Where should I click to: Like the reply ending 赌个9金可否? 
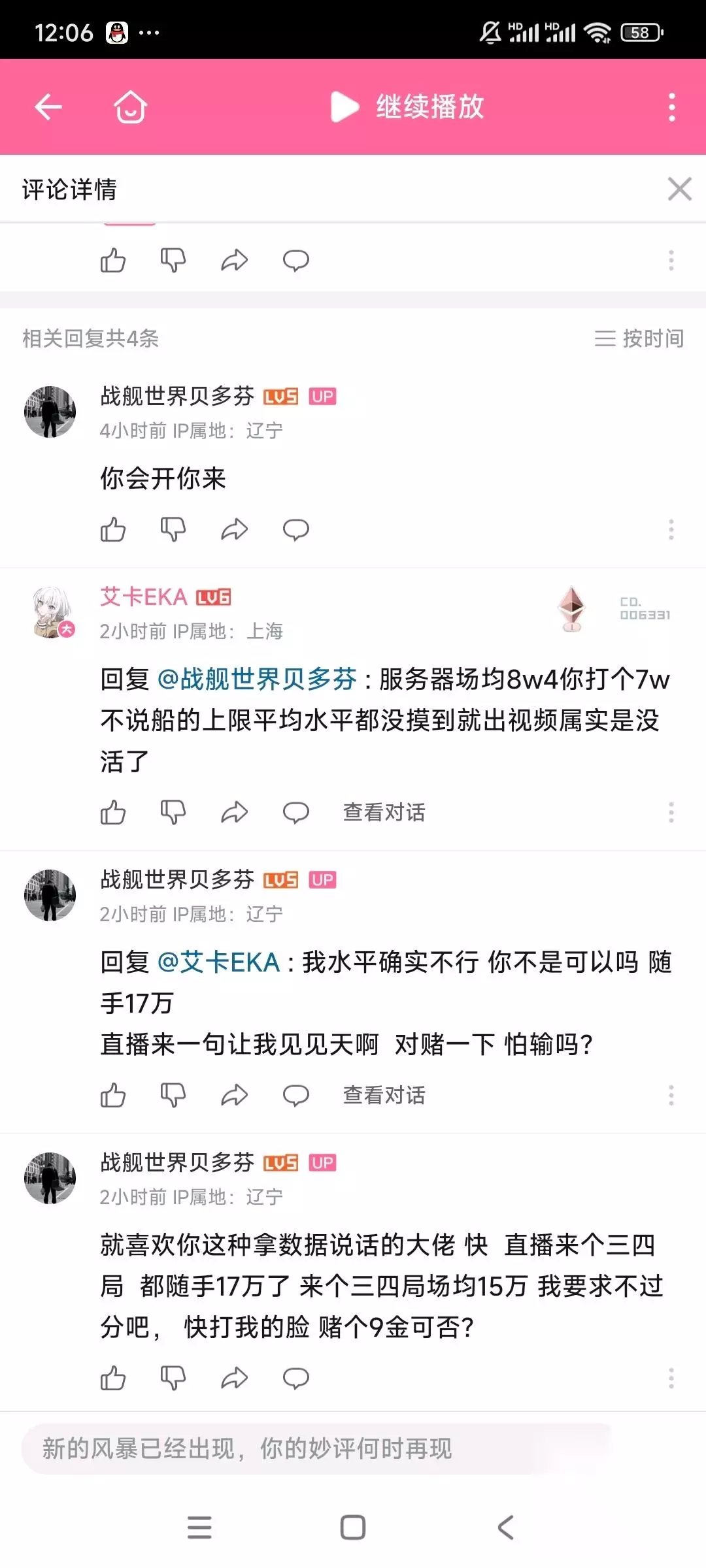tap(113, 1379)
